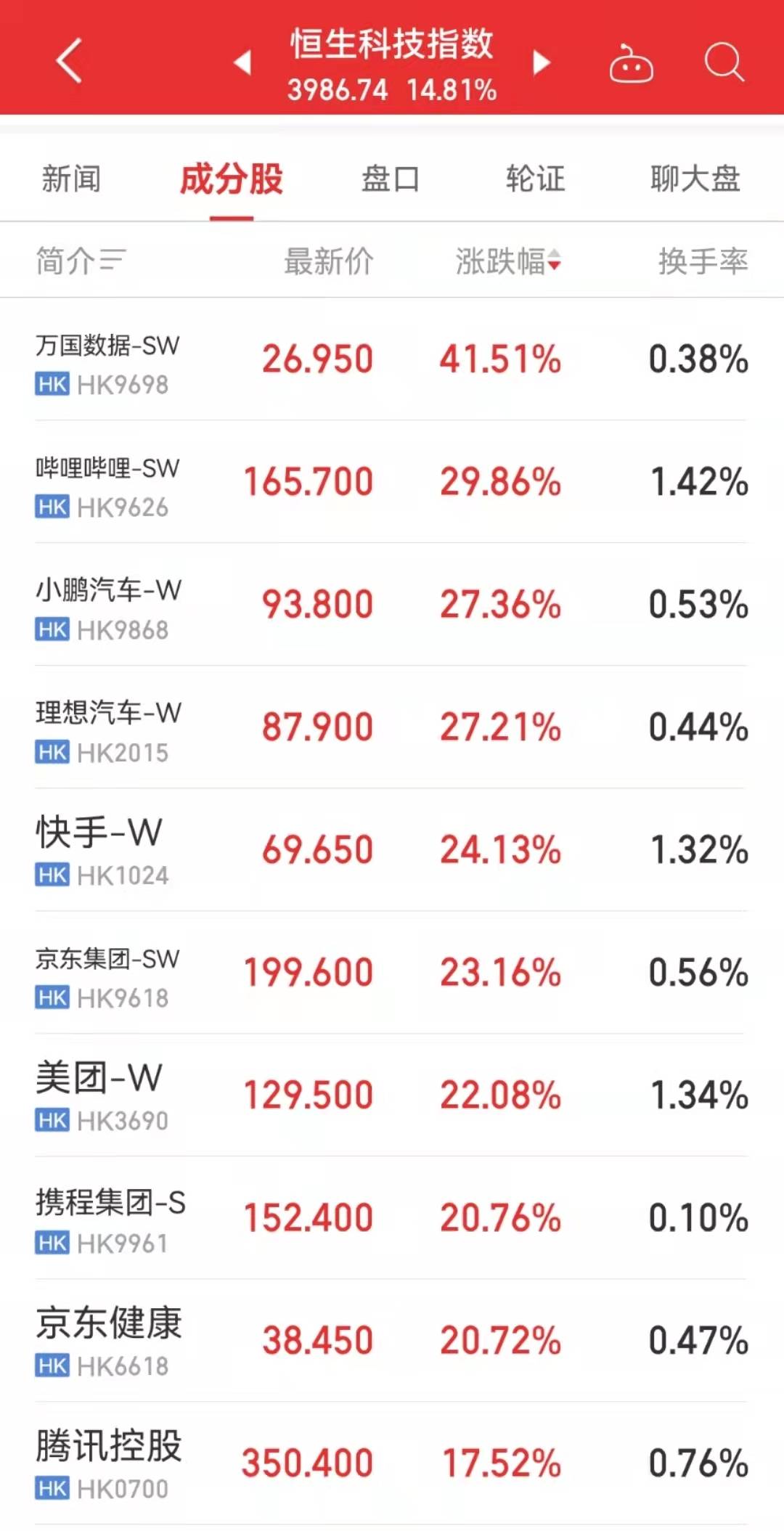Screen dimensions: 784x1531
Task: Open the search icon
Action: coord(722,64)
